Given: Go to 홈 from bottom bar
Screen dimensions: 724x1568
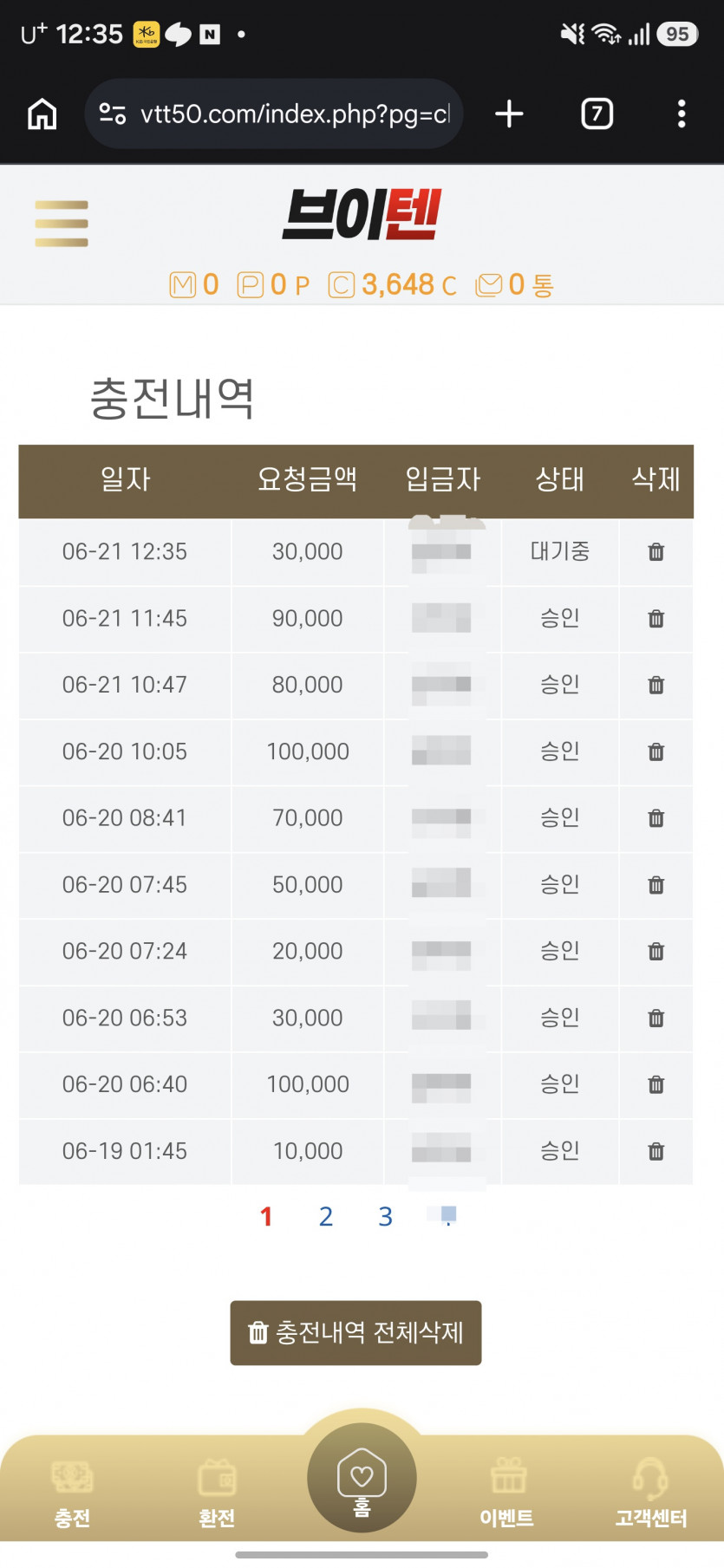Looking at the screenshot, I should pos(362,1479).
